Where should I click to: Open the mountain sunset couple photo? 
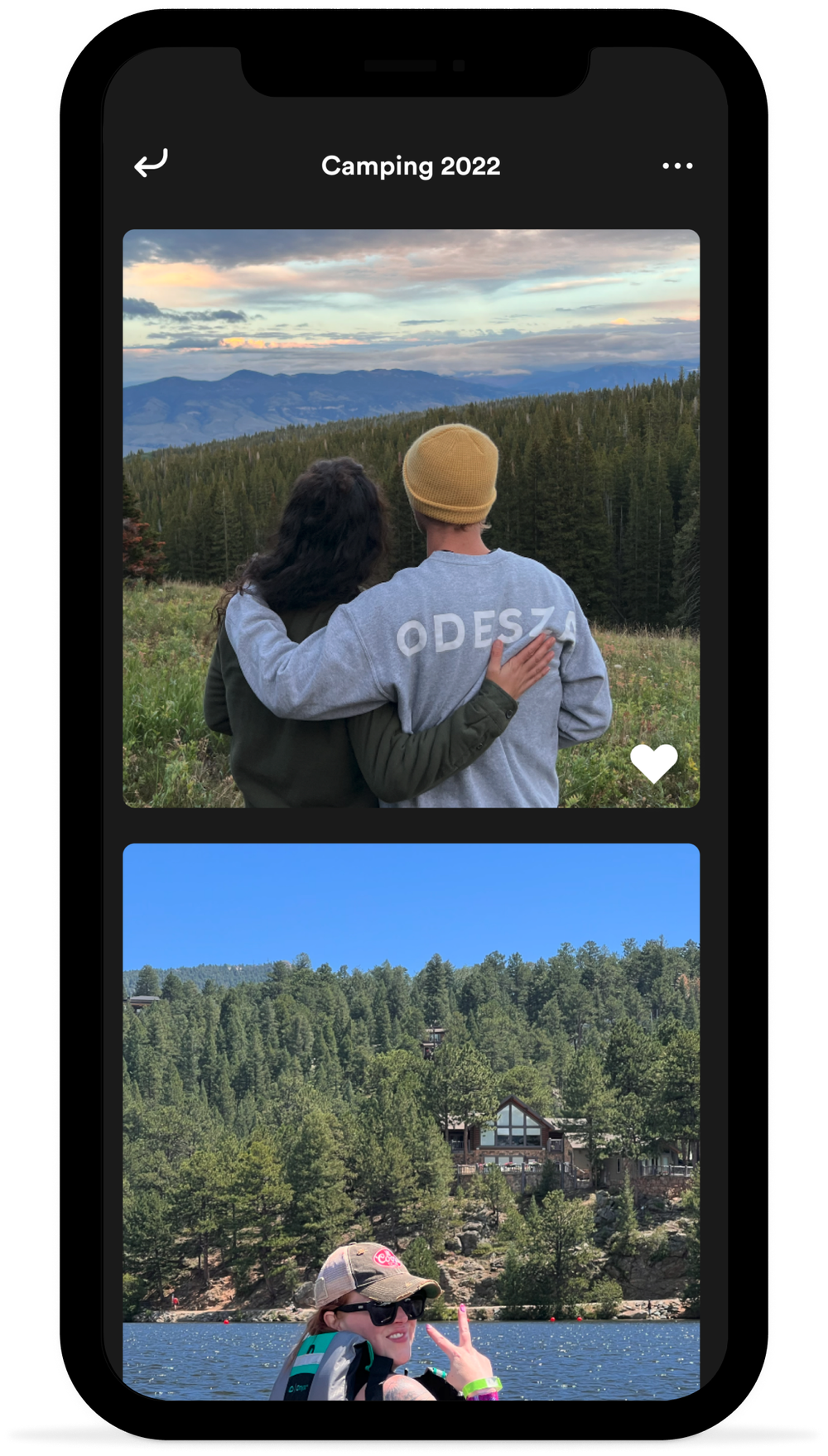point(412,518)
